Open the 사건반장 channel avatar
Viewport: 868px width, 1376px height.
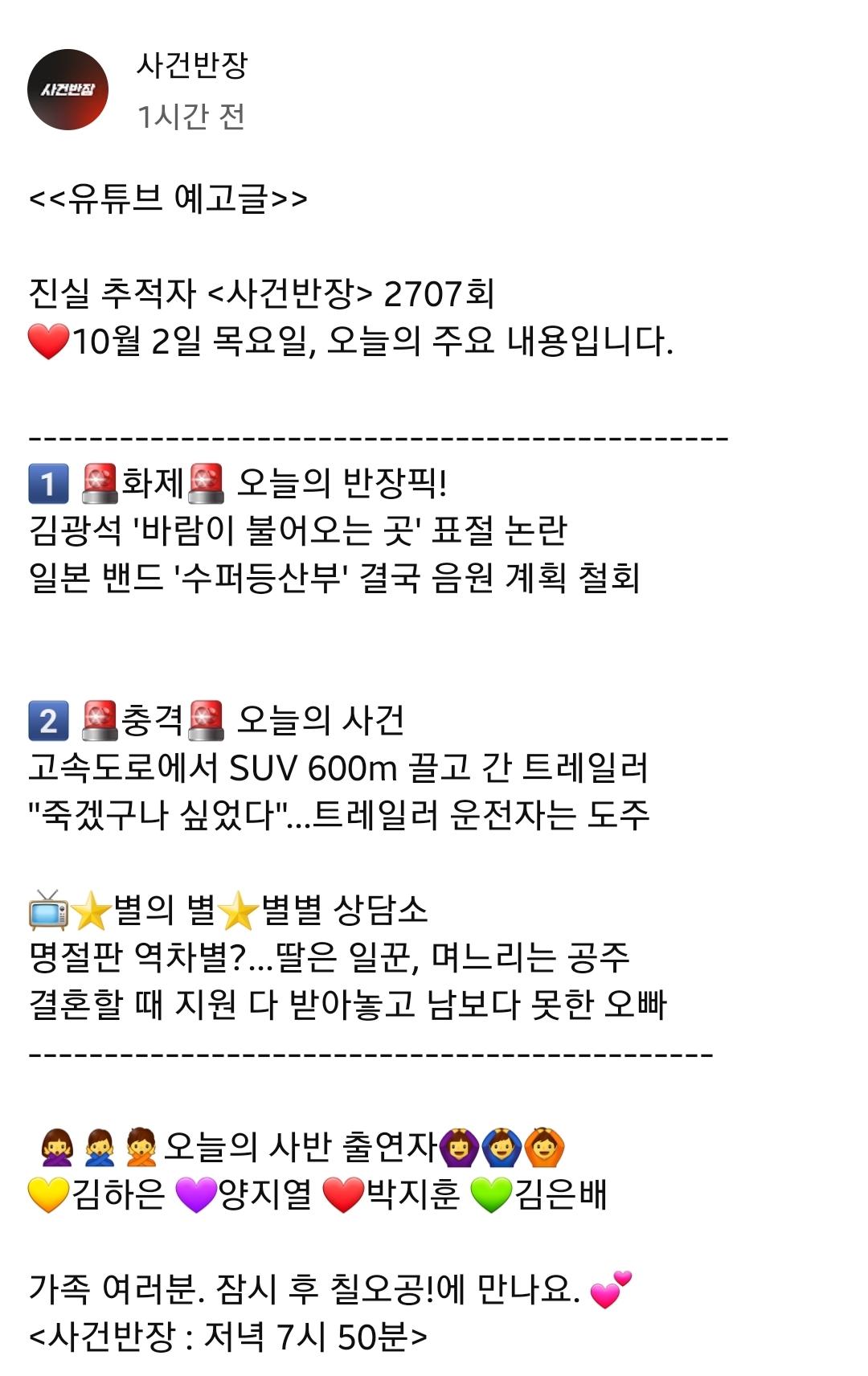click(x=68, y=89)
